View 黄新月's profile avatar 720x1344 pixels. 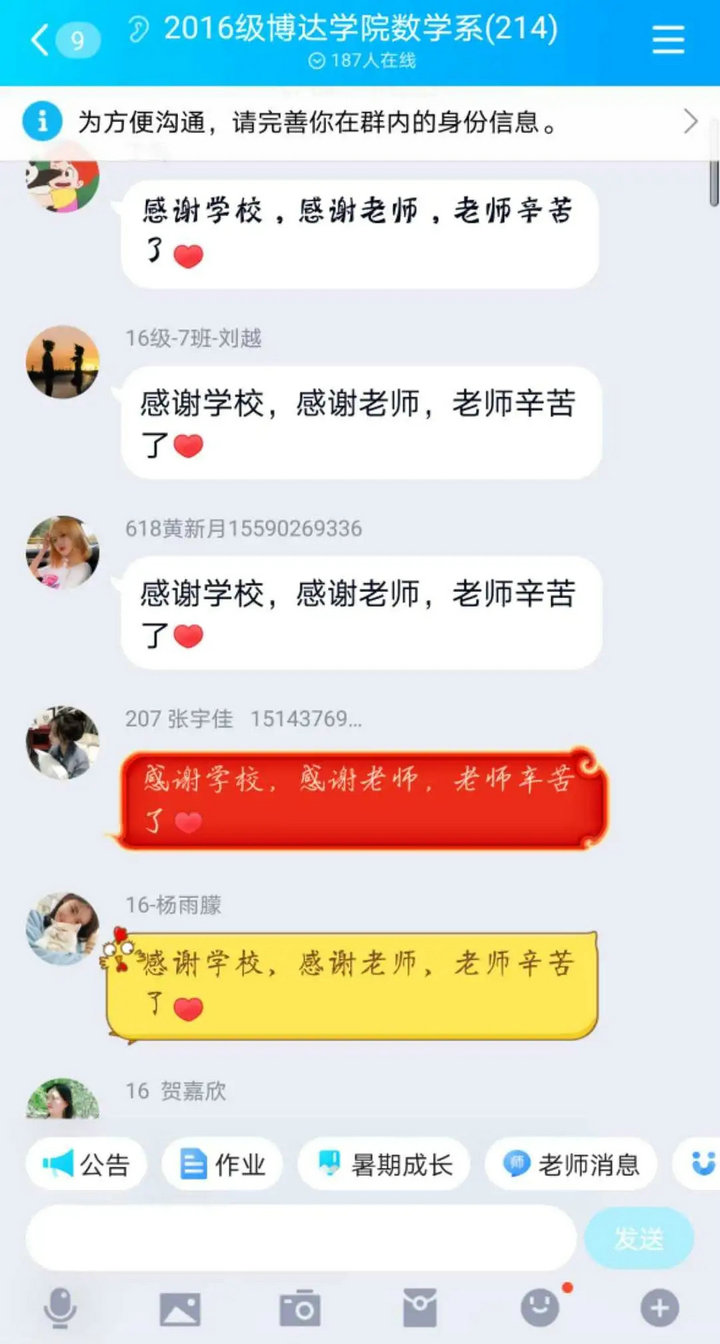pyautogui.click(x=62, y=552)
